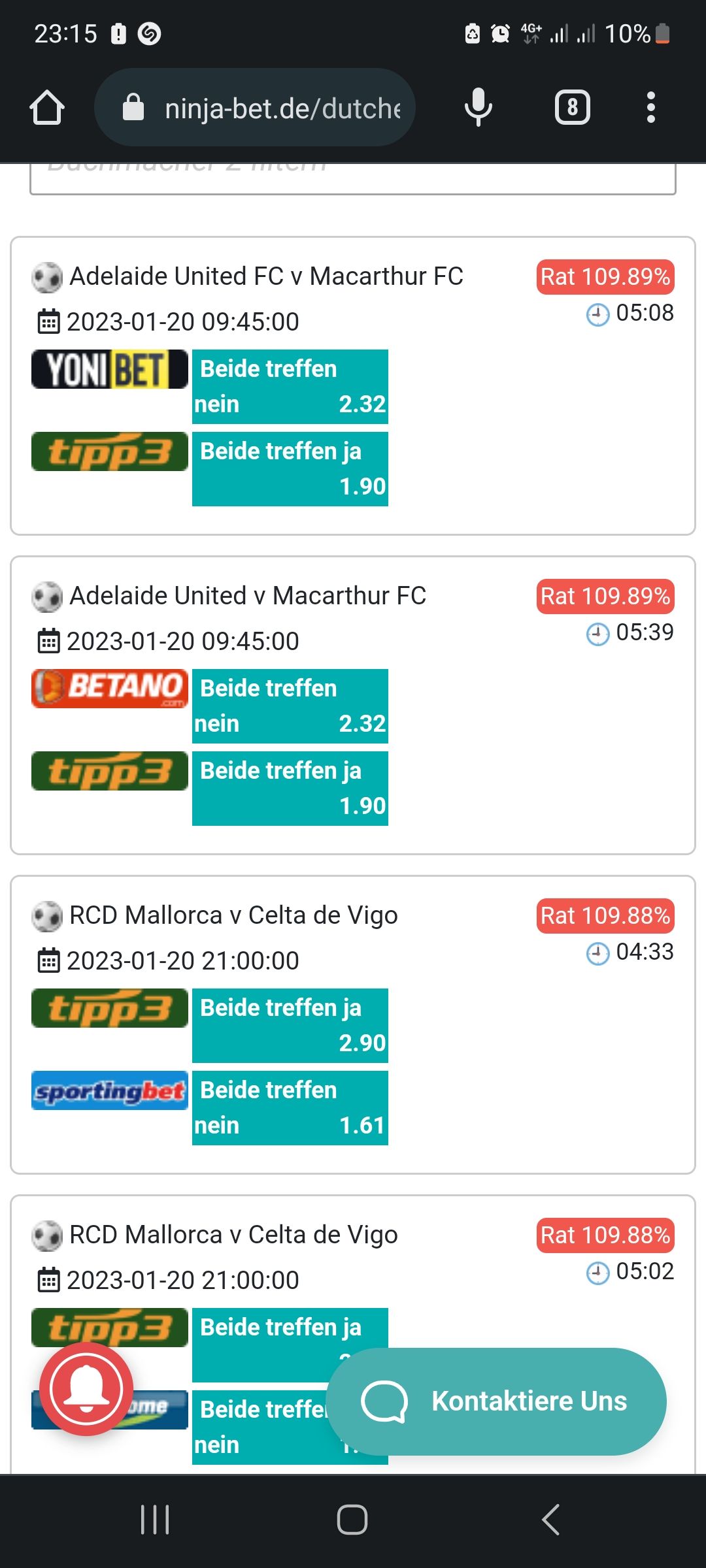Open the 'Kontaktiere Uns' chat
706x1568 pixels.
[497, 1401]
